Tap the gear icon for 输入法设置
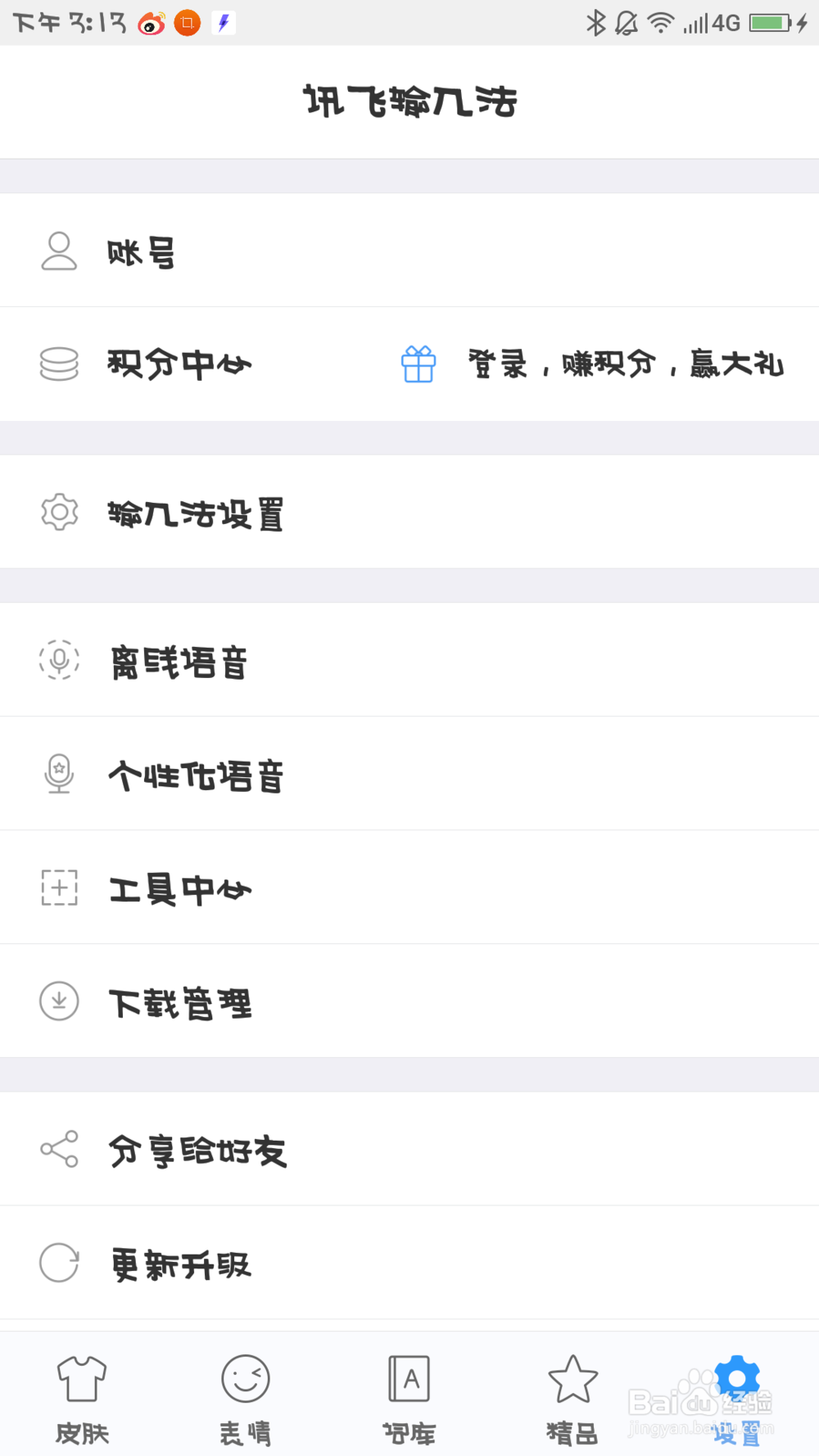This screenshot has width=819, height=1456. (58, 513)
